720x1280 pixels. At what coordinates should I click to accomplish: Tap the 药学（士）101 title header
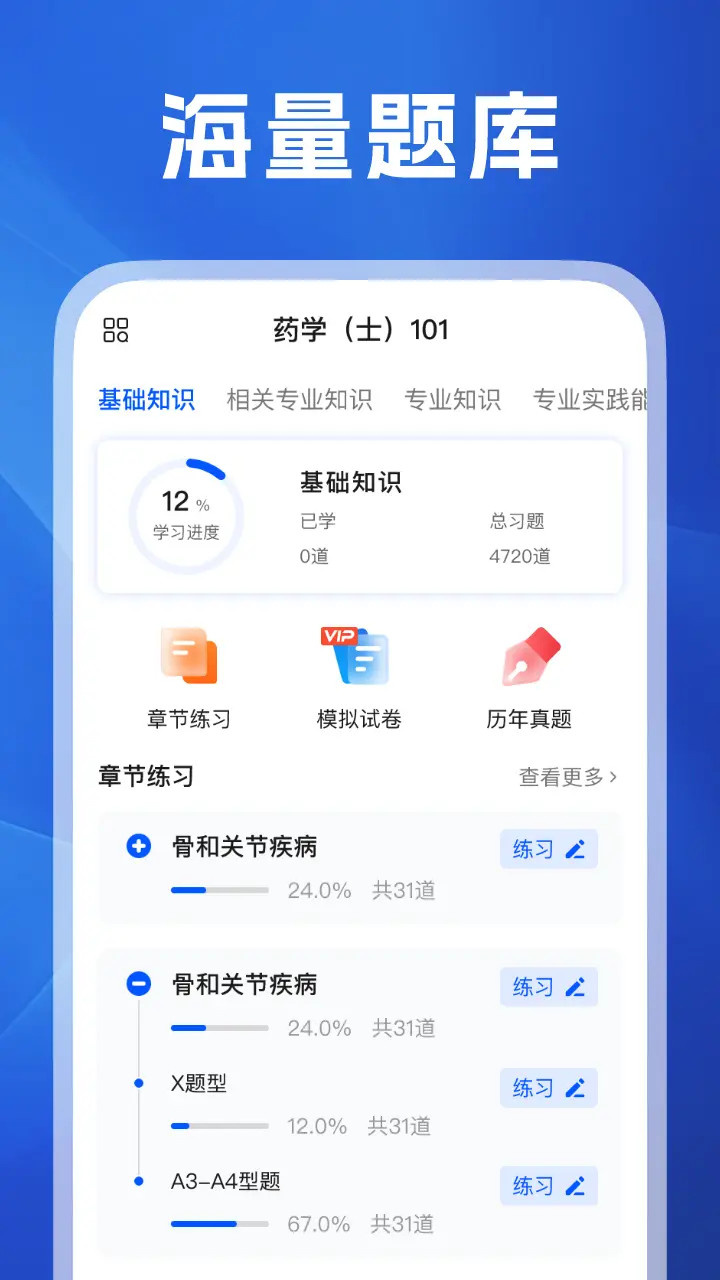[x=360, y=330]
